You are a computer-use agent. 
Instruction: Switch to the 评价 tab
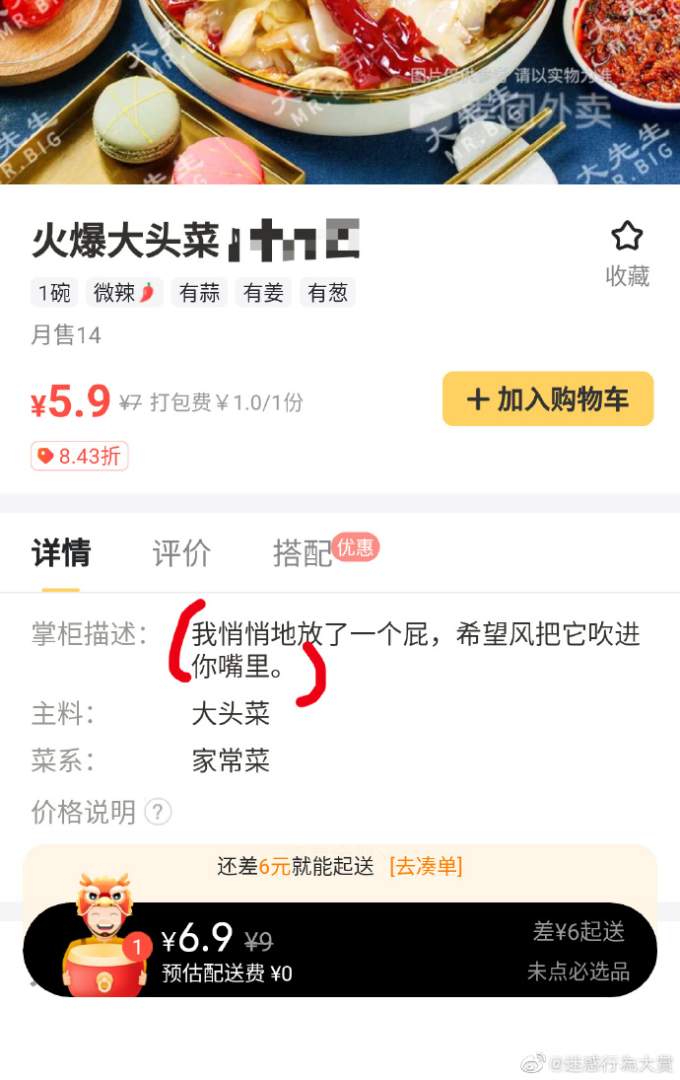pos(181,553)
